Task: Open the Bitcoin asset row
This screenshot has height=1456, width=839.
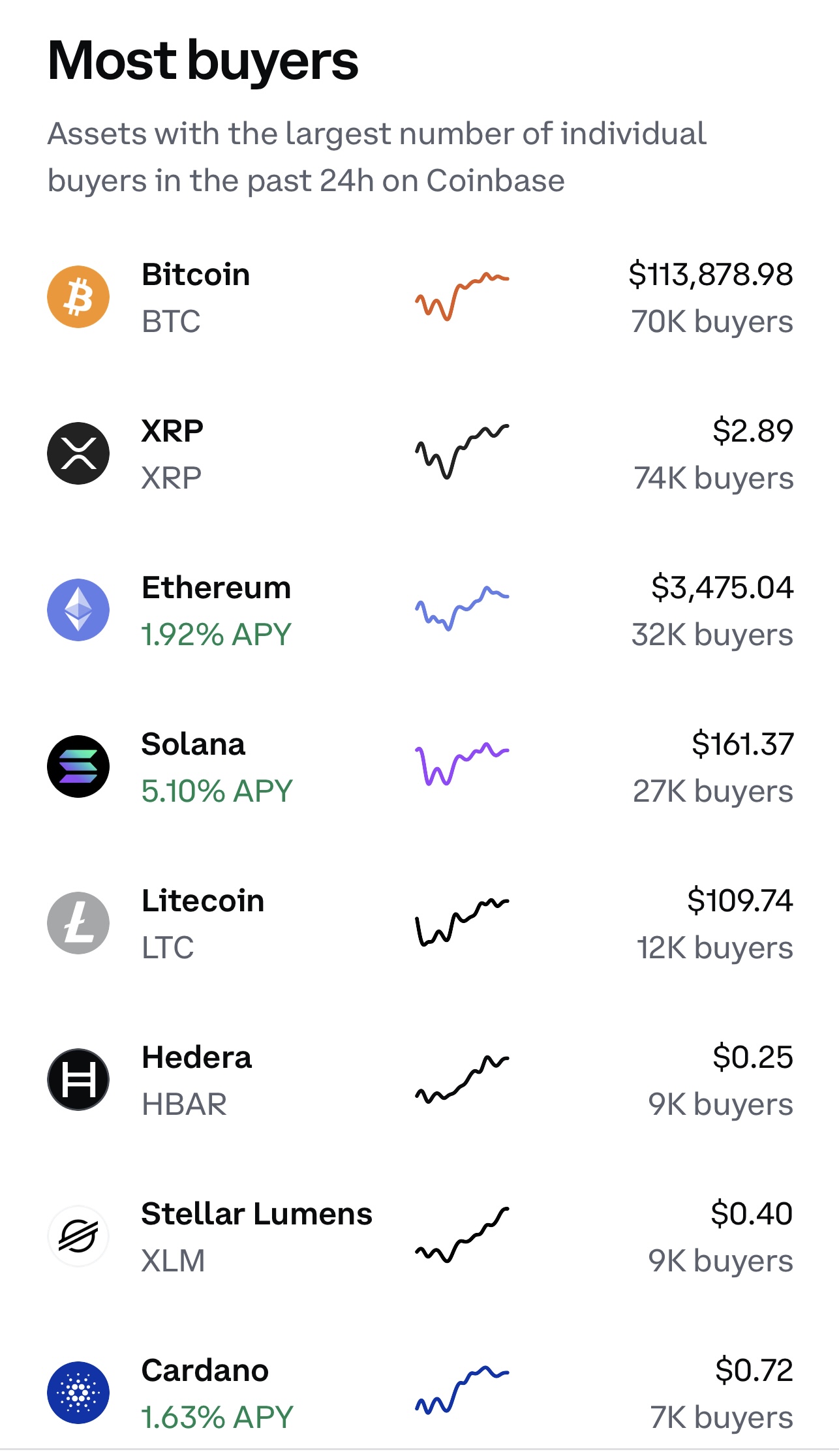Action: [419, 297]
